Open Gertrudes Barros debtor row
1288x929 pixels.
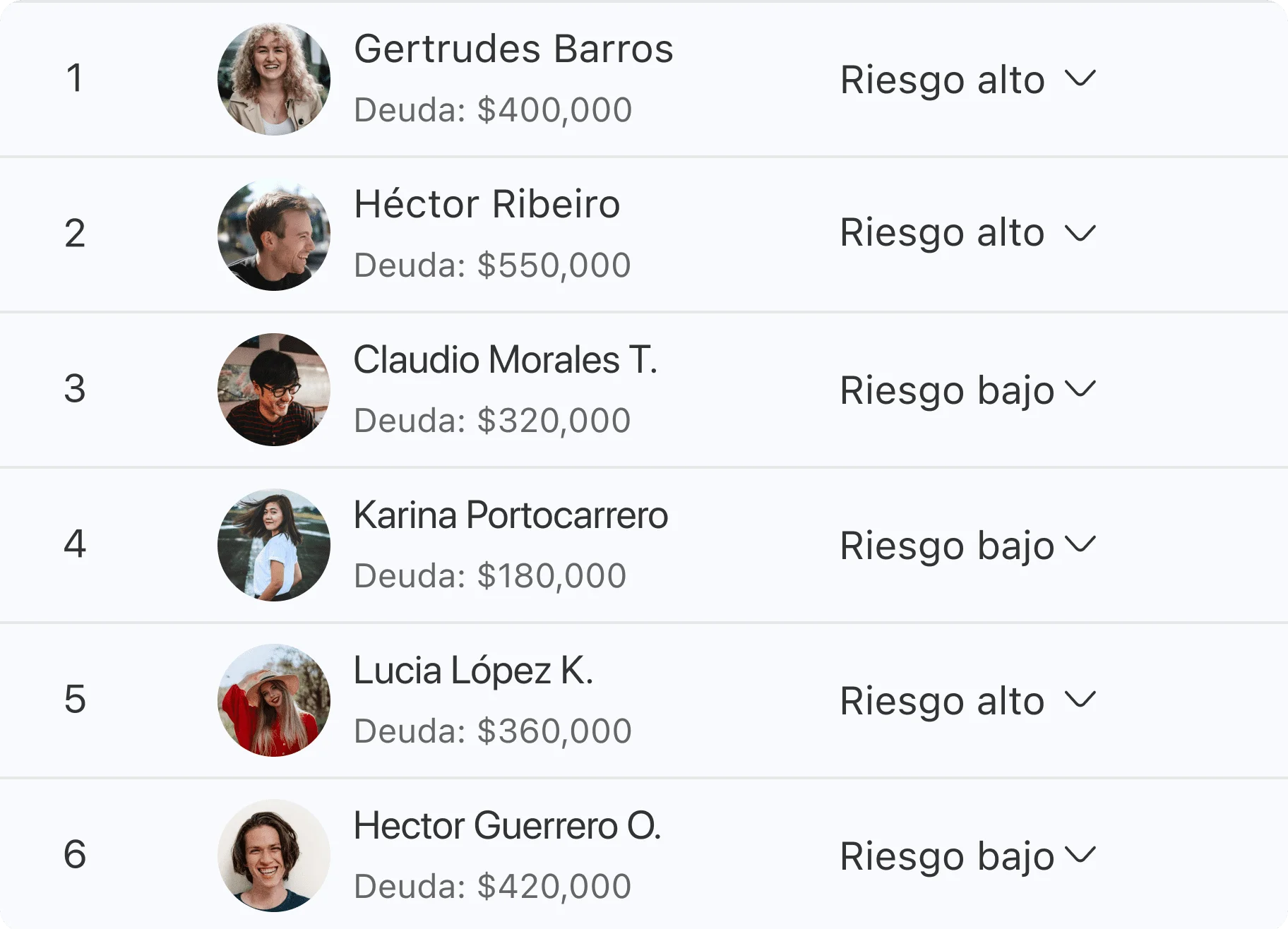tap(513, 49)
